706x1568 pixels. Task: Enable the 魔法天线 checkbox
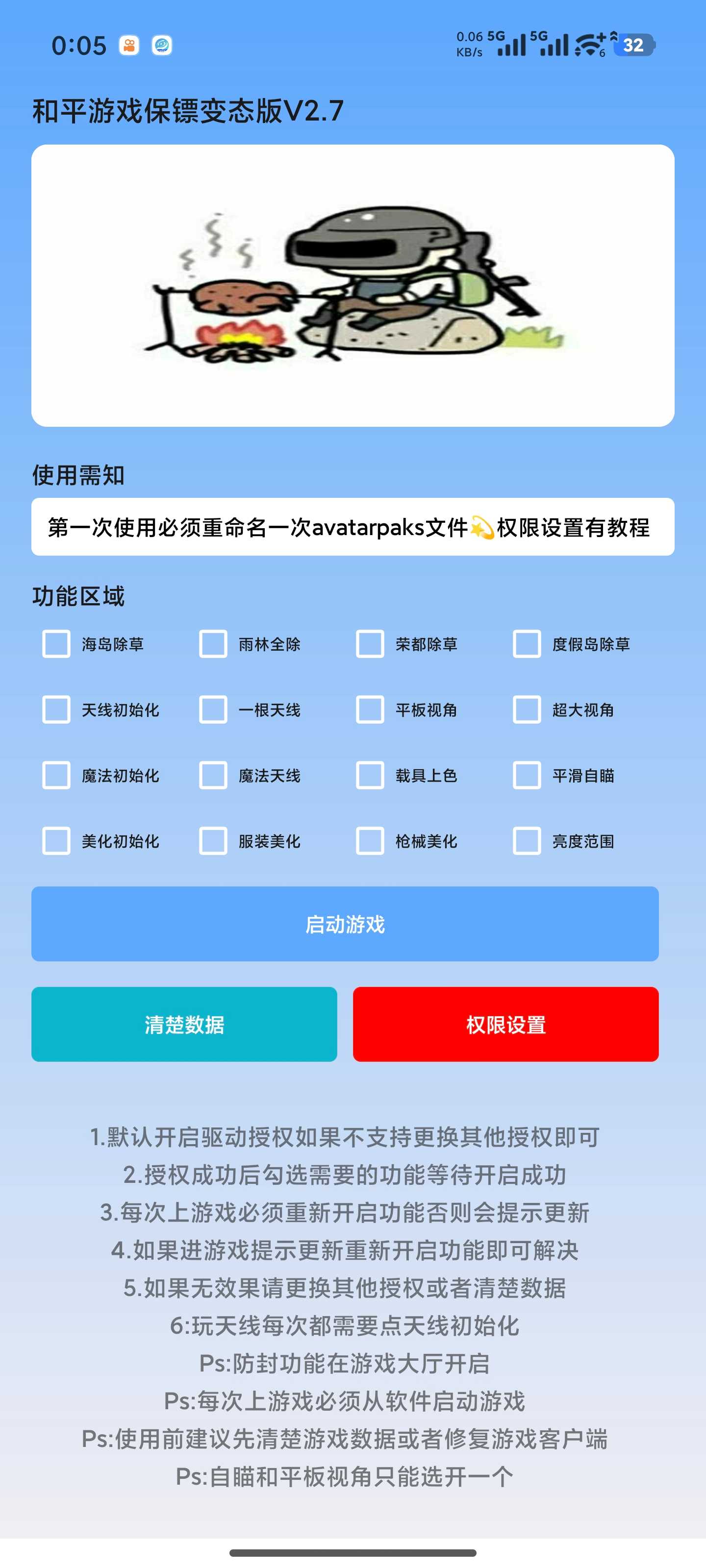213,776
